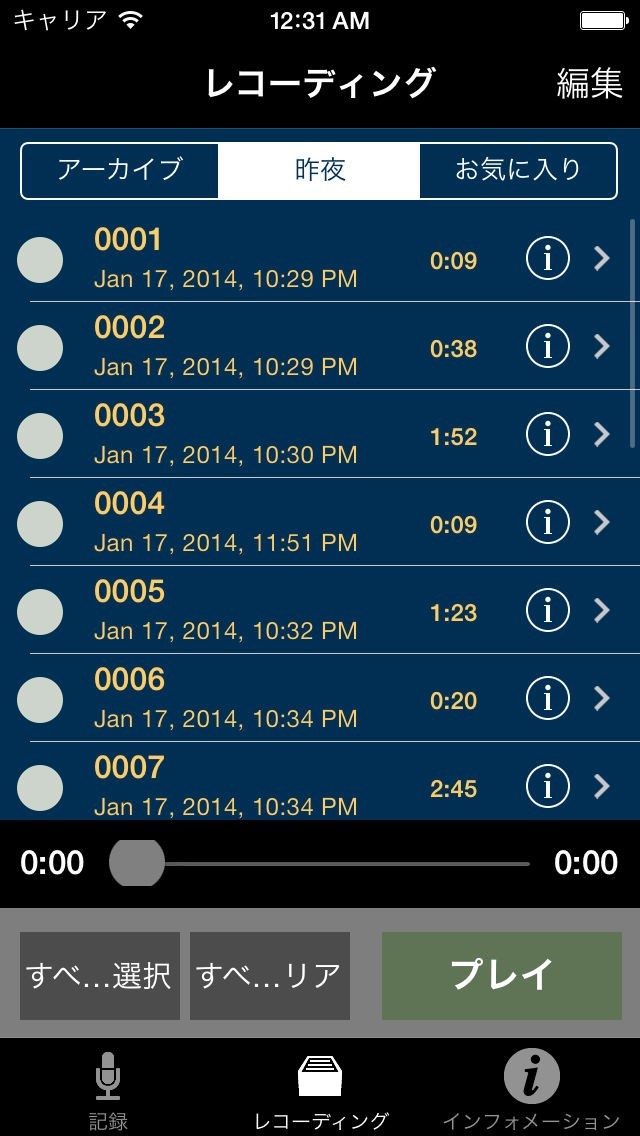Screen dimensions: 640x1136
Task: Switch to the インフォメーション tab
Action: [x=531, y=1090]
